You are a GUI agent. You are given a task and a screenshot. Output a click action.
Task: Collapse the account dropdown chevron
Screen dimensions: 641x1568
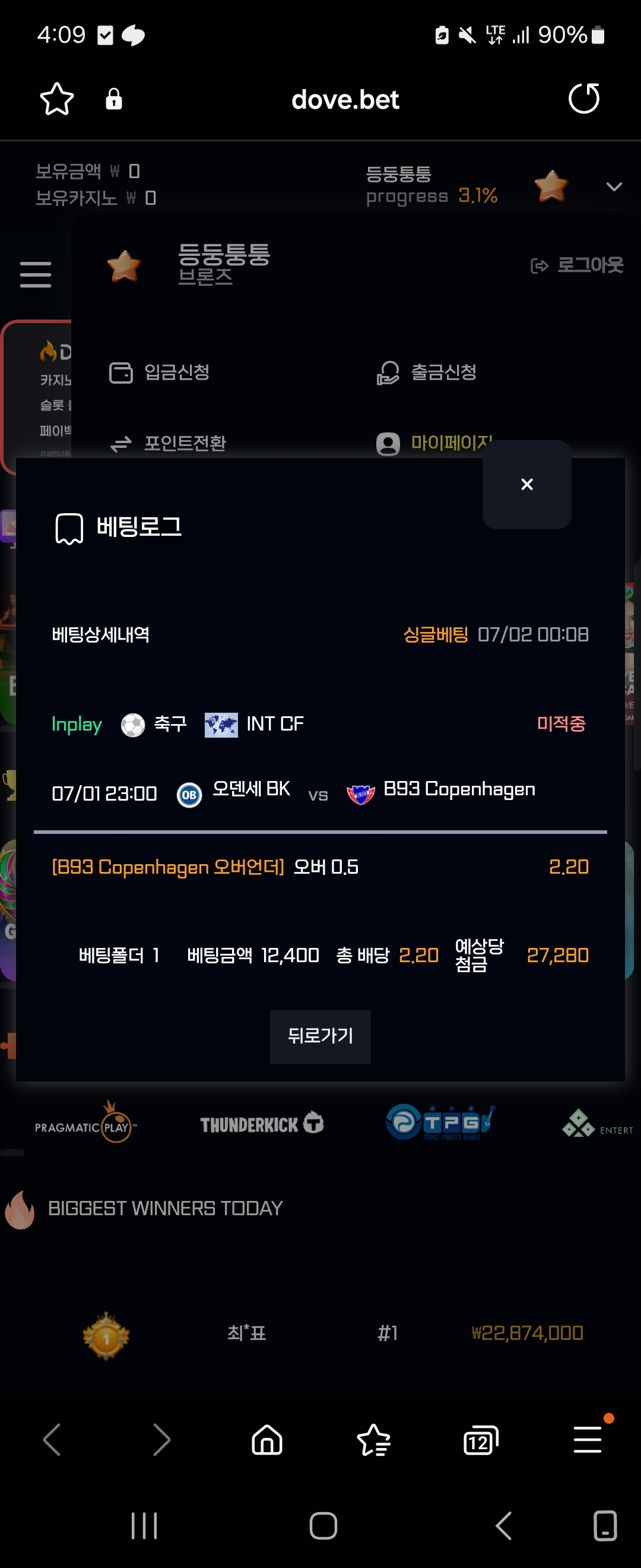pos(614,187)
